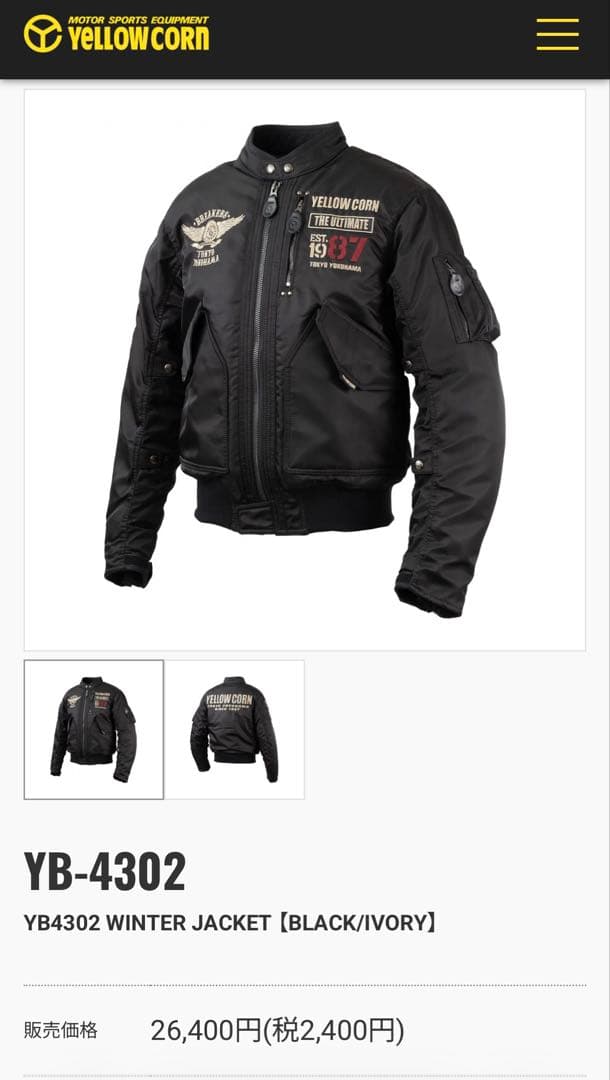Select the front view jacket thumbnail

click(x=94, y=729)
